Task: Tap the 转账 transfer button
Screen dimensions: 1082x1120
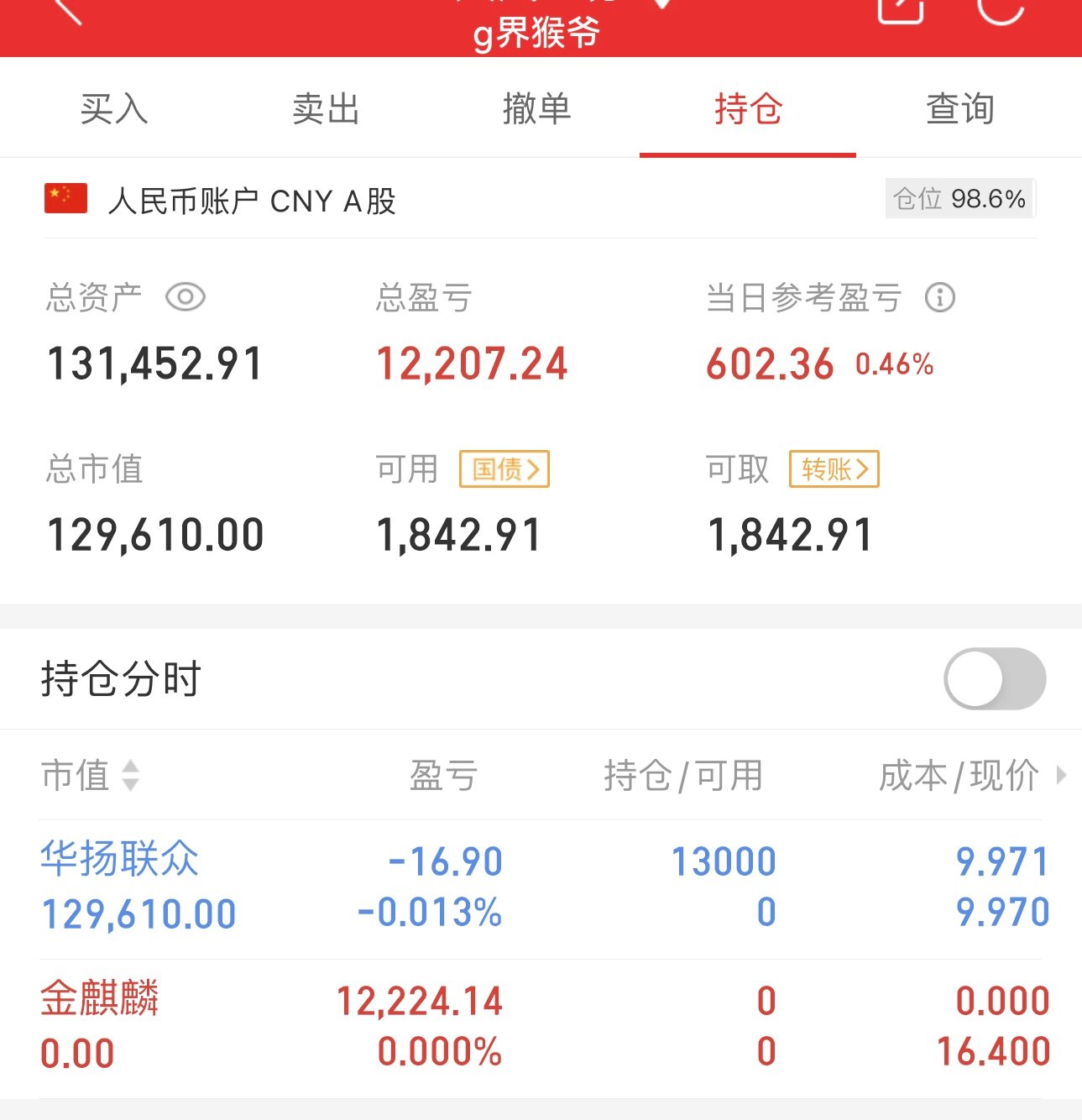Action: click(834, 468)
